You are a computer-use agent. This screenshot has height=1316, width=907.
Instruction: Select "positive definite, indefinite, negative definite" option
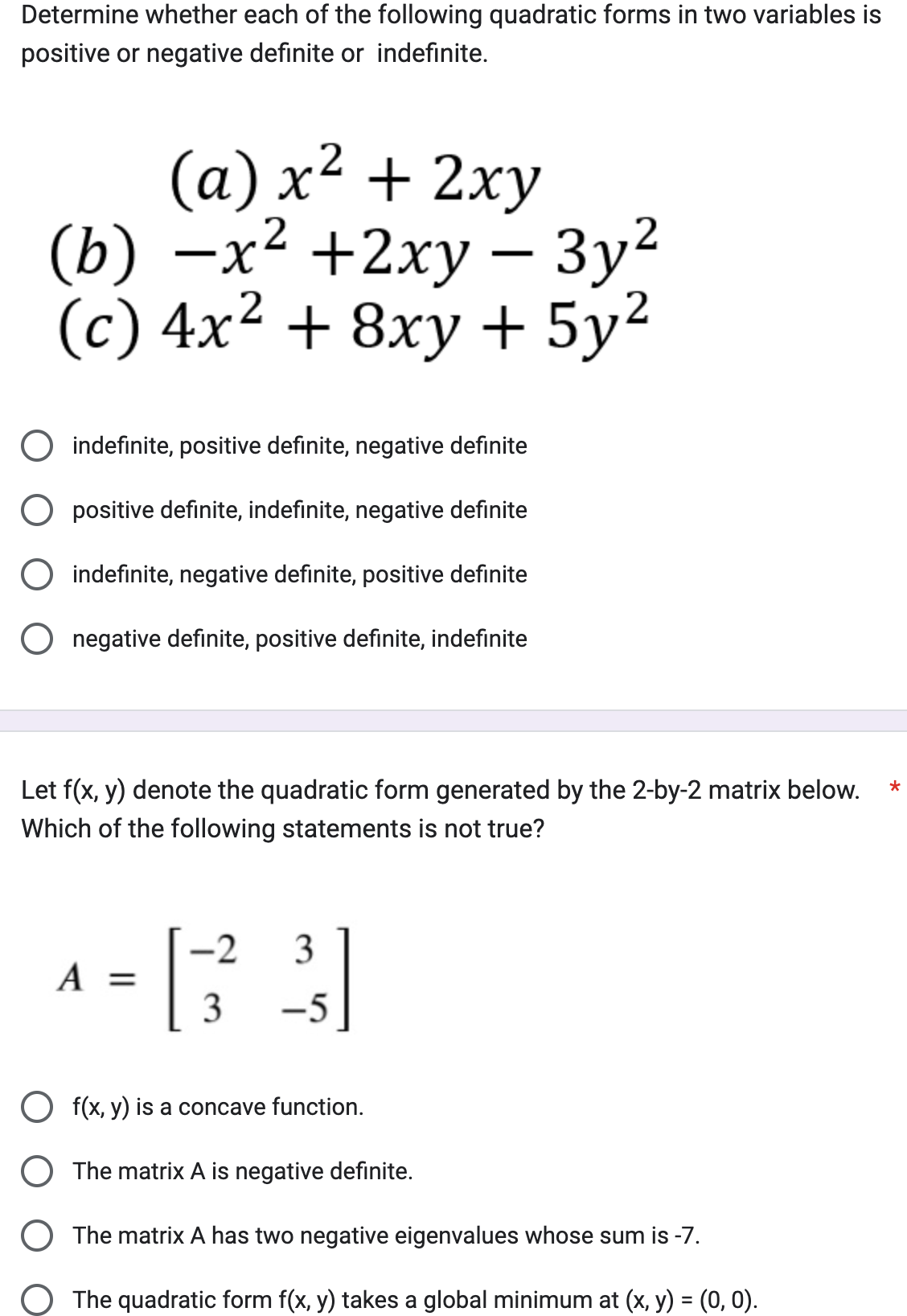coord(38,509)
